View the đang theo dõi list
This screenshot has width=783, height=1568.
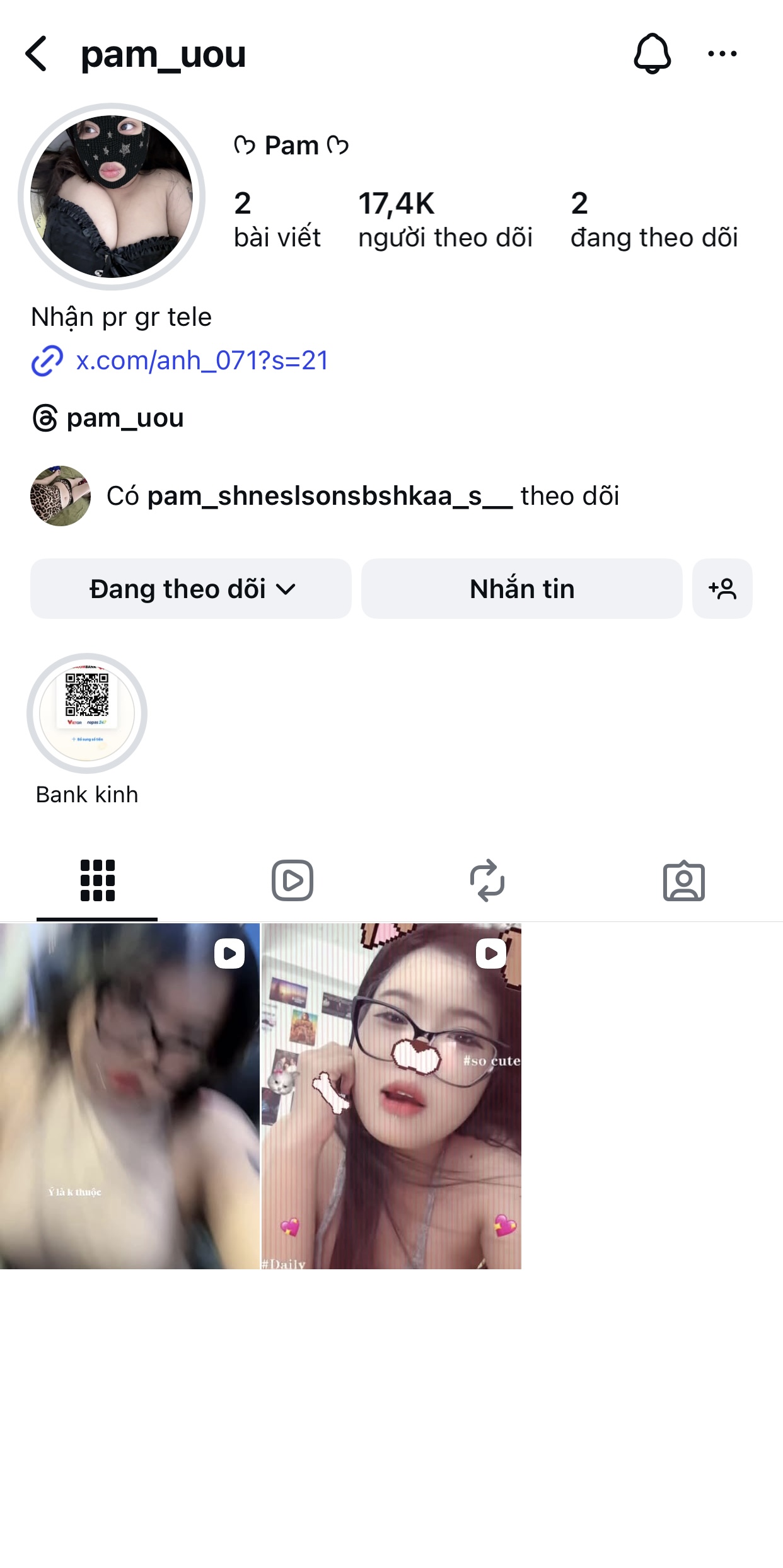click(x=654, y=219)
